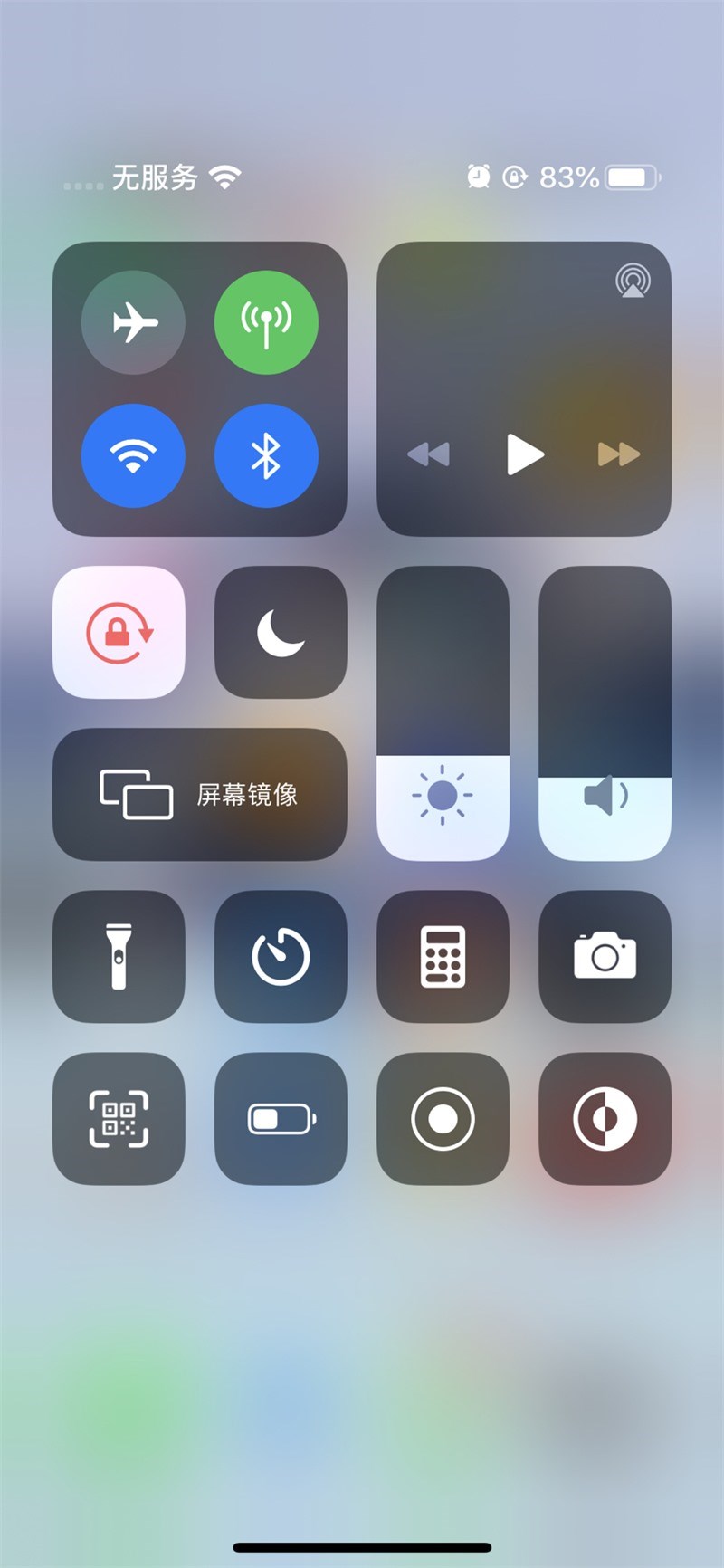Turn off Bluetooth
This screenshot has height=1568, width=724.
[266, 455]
